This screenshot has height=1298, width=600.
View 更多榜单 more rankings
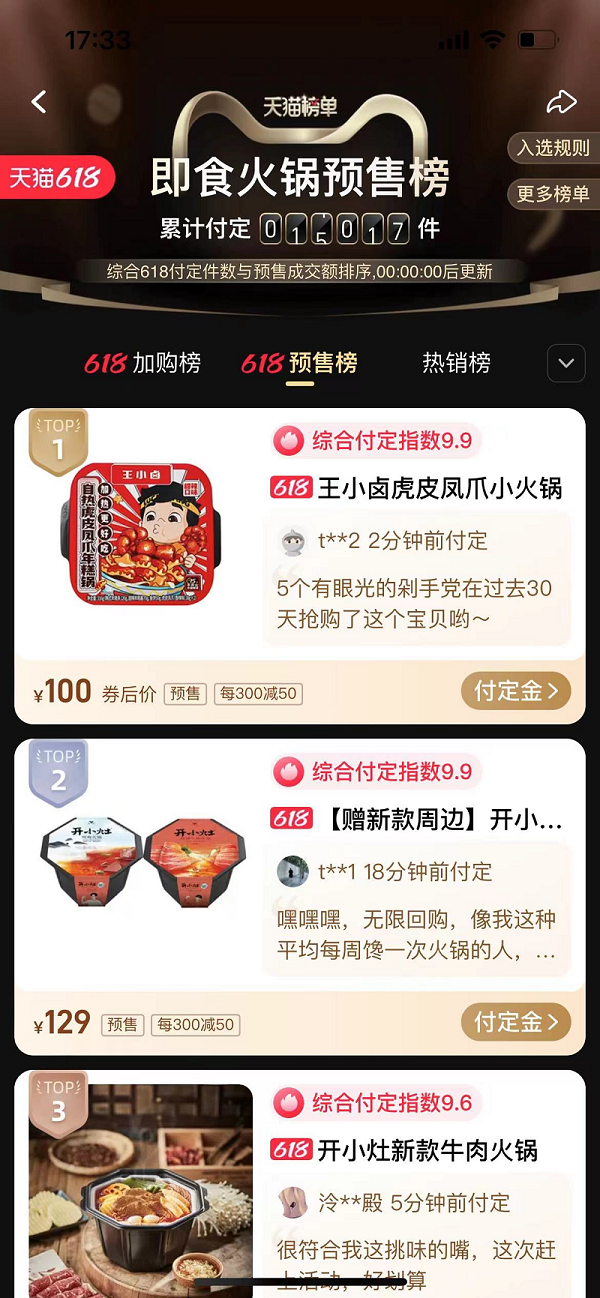point(553,194)
